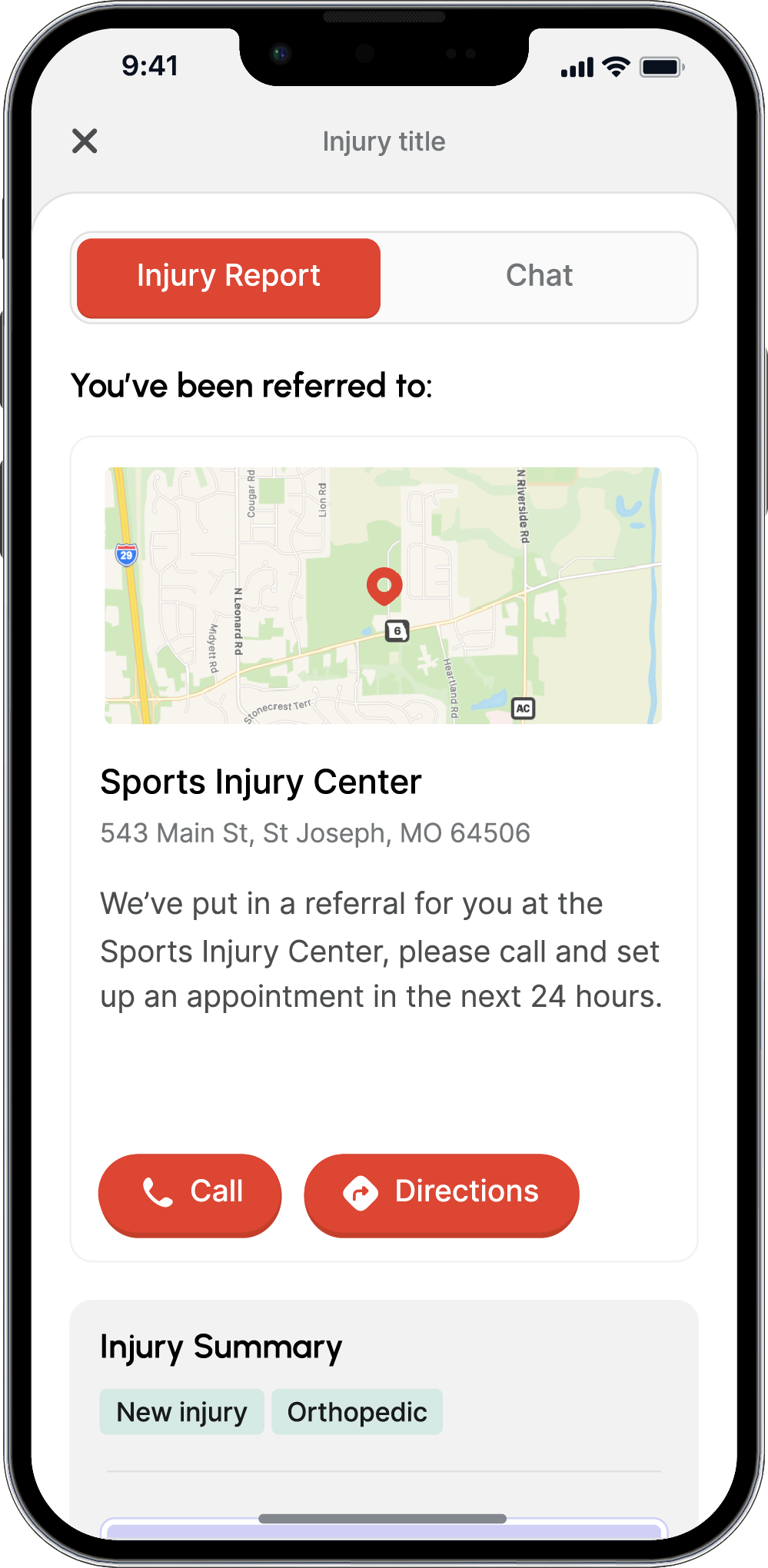Open Directions to Sports Injury Center
Viewport: 768px width, 1568px height.
[441, 1191]
